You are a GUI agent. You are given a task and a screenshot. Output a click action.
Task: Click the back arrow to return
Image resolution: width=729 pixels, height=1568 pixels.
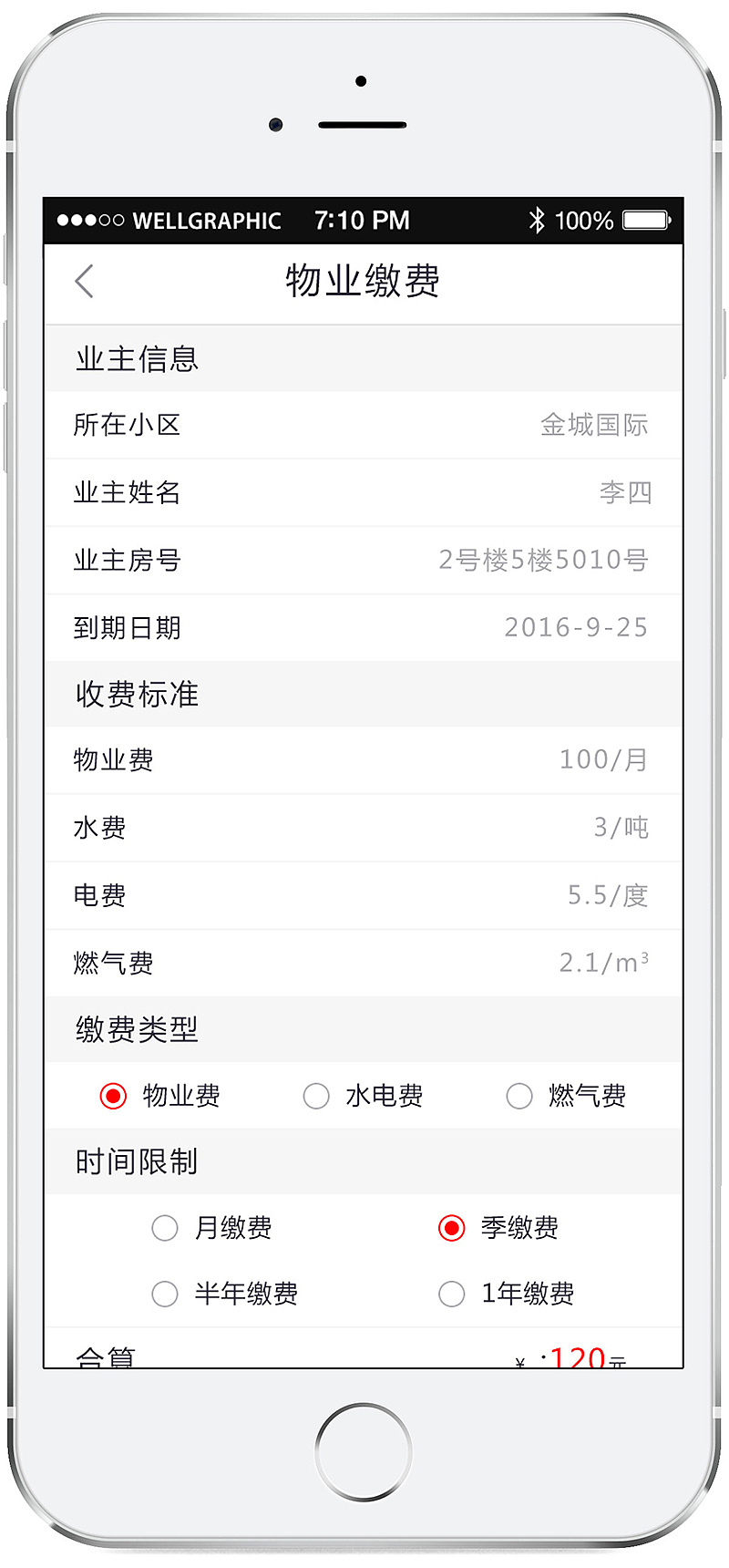(x=83, y=282)
